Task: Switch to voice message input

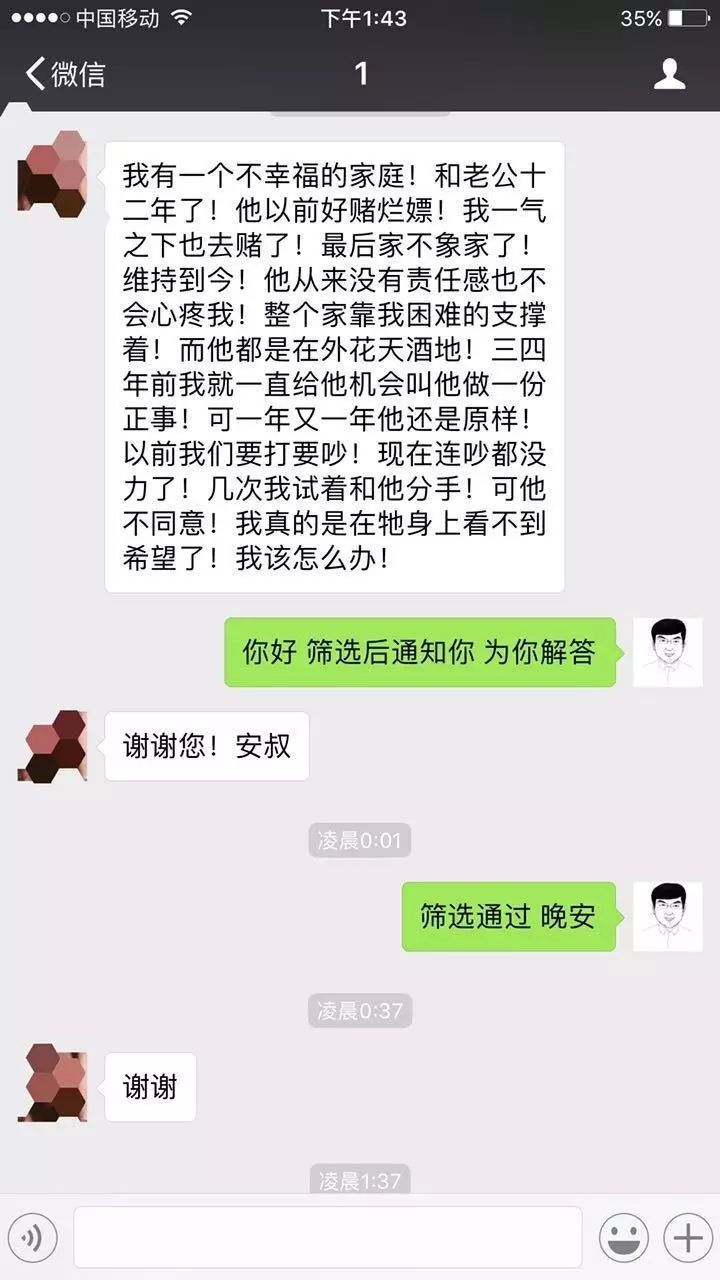Action: (32, 1238)
